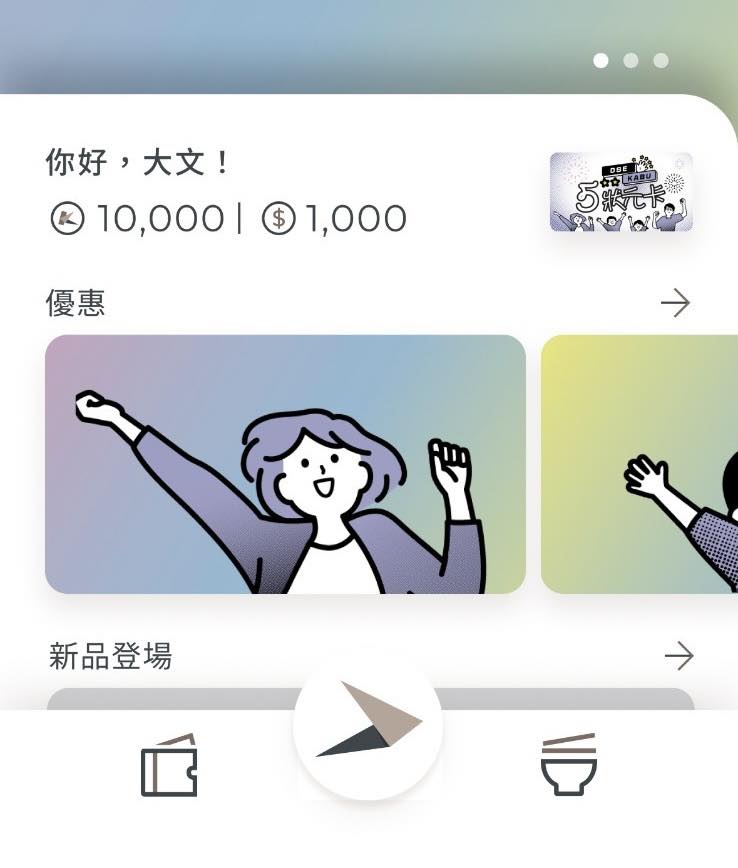738x868 pixels.
Task: Tap the center arrow logo button
Action: tap(368, 724)
